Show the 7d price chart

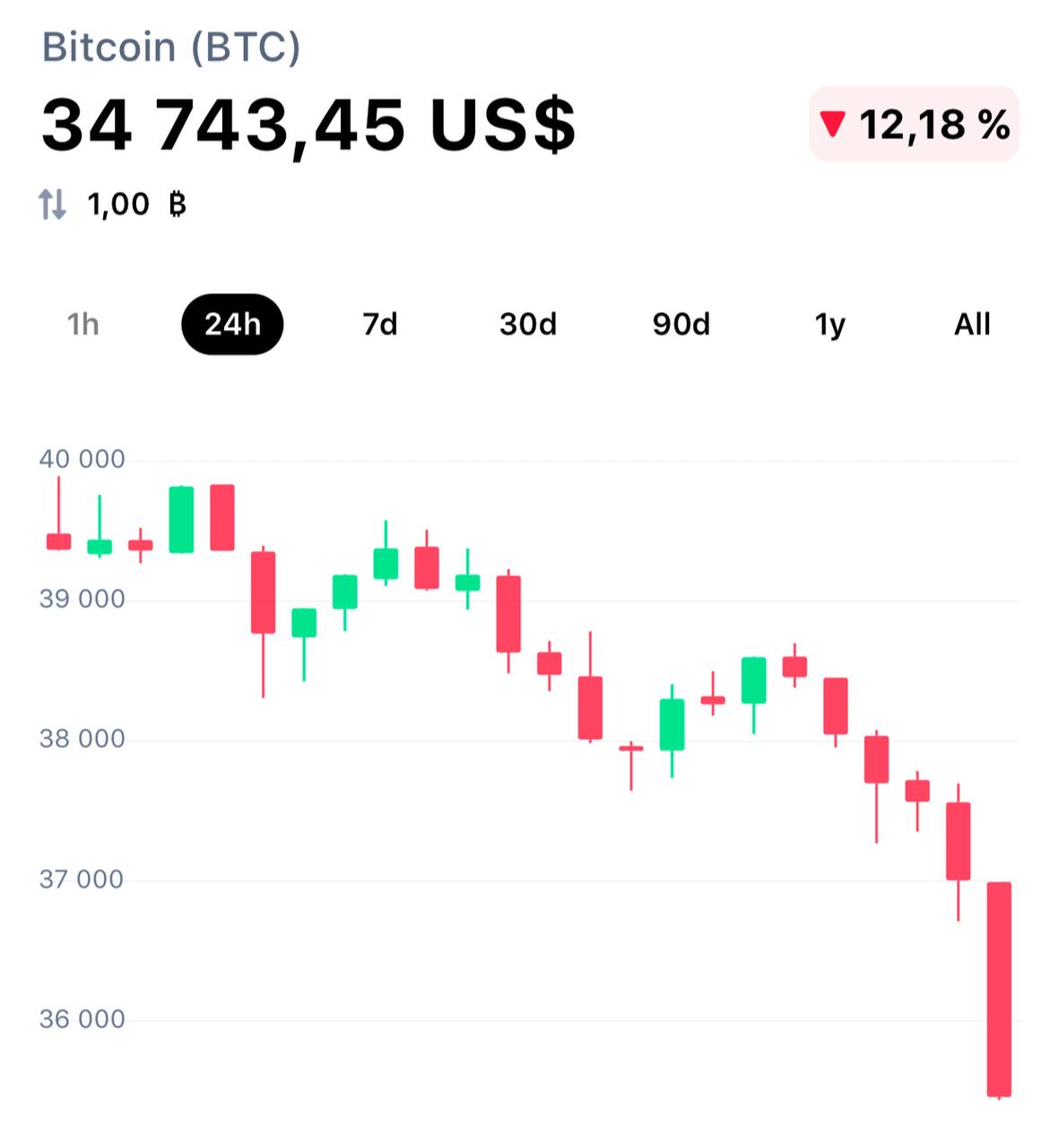(380, 324)
